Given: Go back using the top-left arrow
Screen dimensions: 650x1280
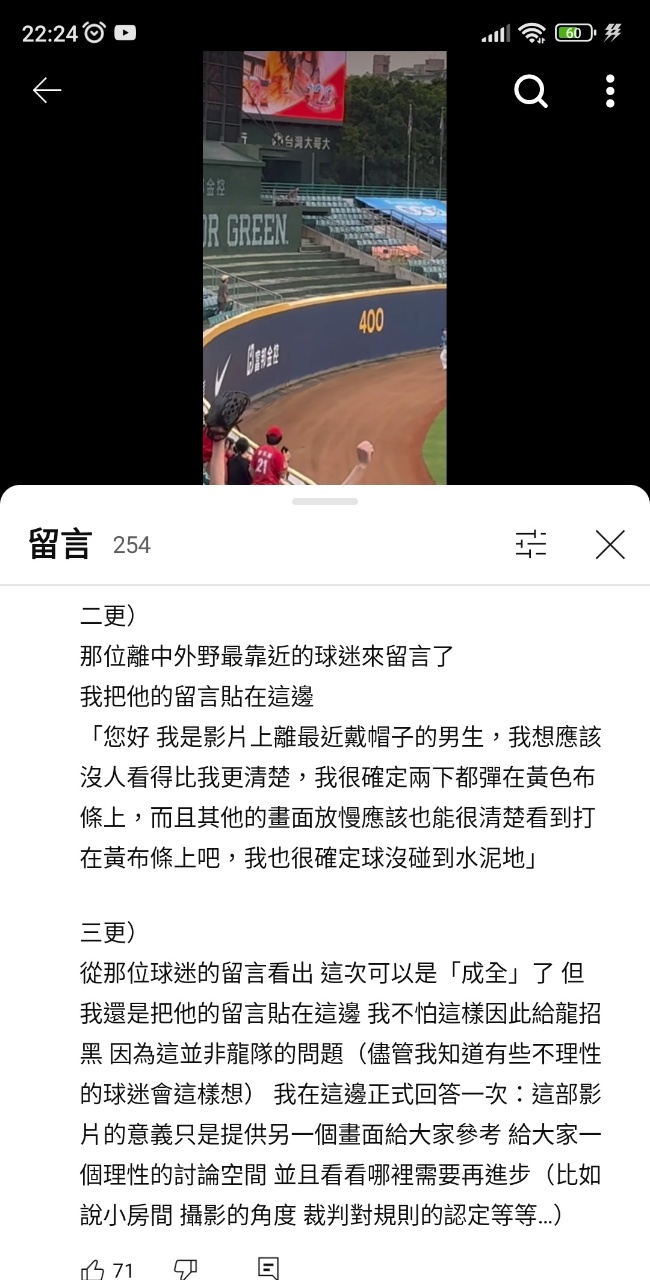Looking at the screenshot, I should (x=47, y=91).
